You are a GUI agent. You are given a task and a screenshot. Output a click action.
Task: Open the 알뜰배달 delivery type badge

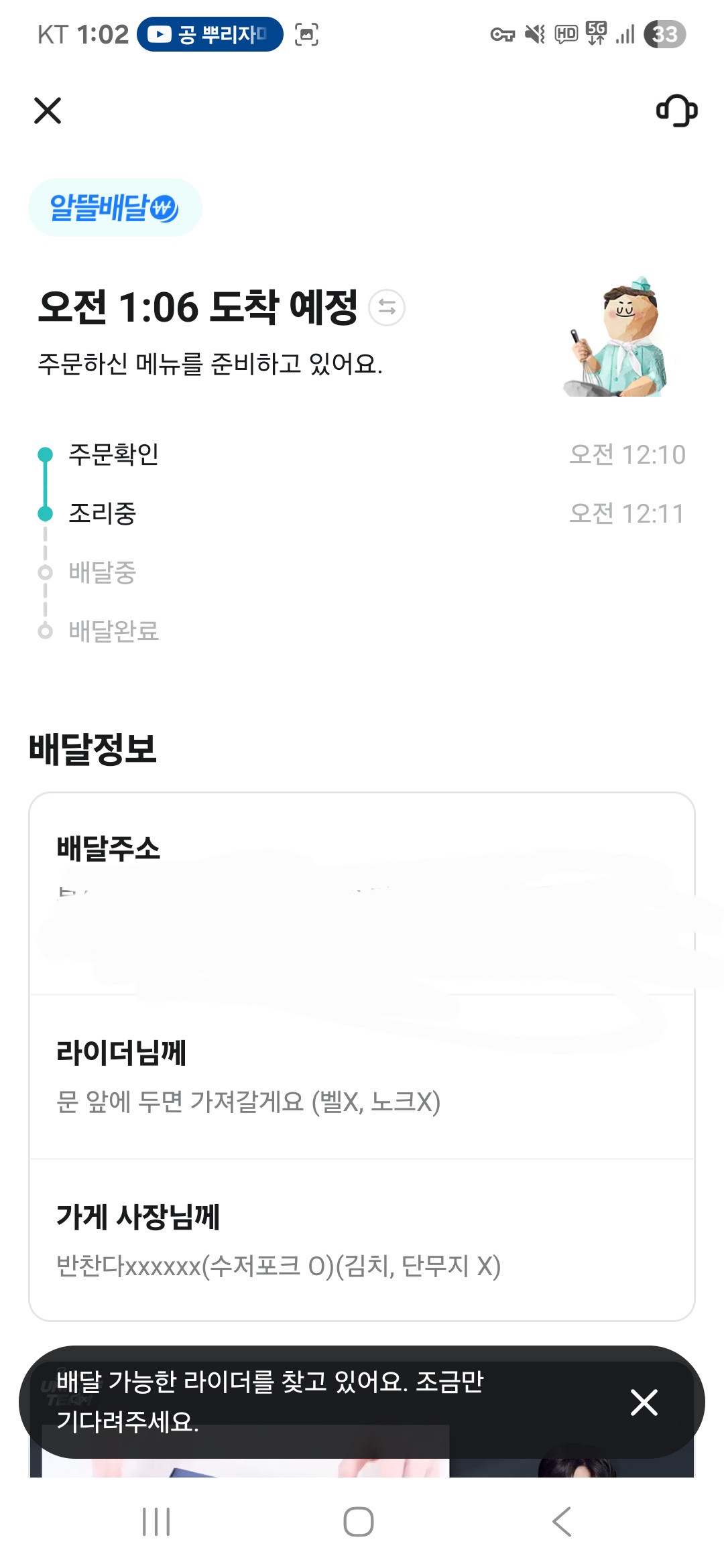coord(115,208)
